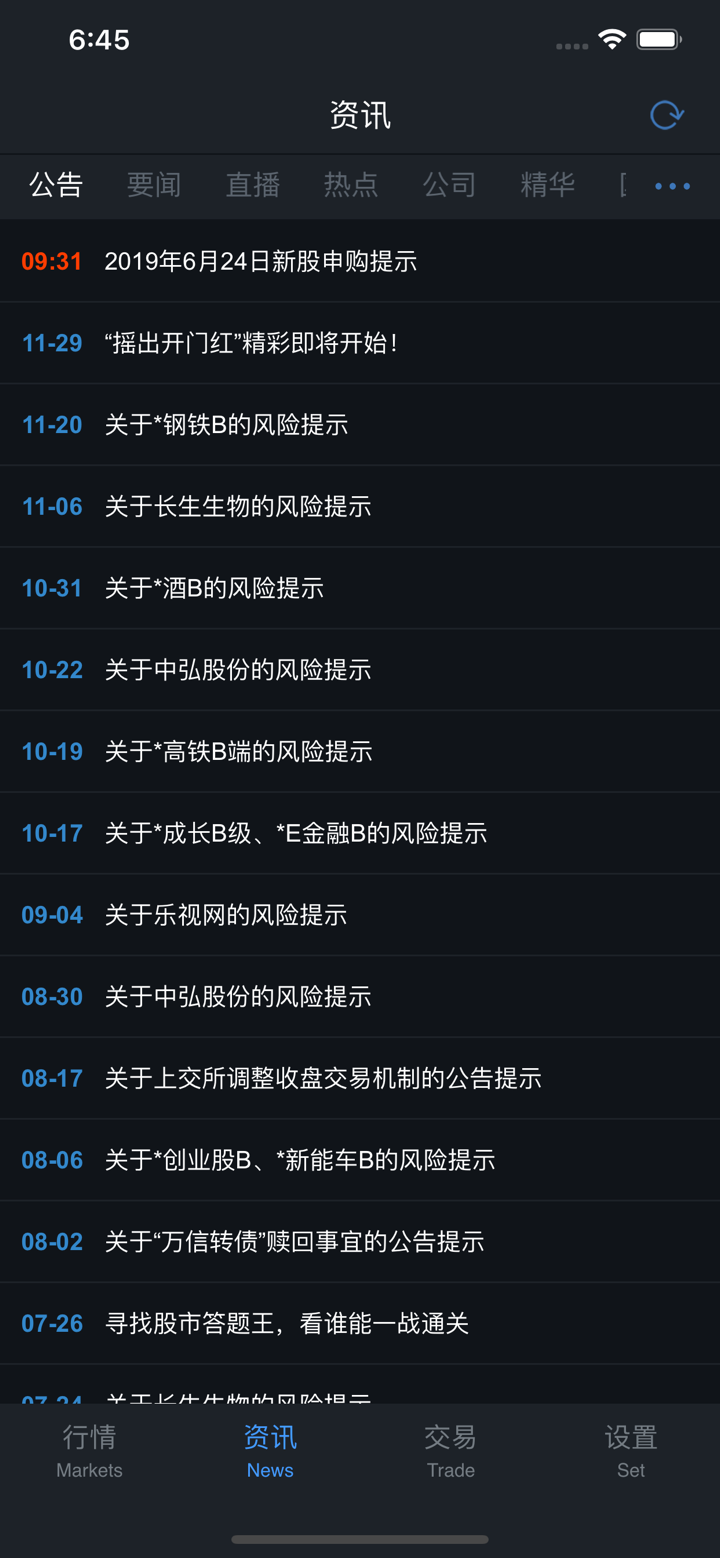The image size is (720, 1558).
Task: Select the 热点 tab
Action: point(351,185)
